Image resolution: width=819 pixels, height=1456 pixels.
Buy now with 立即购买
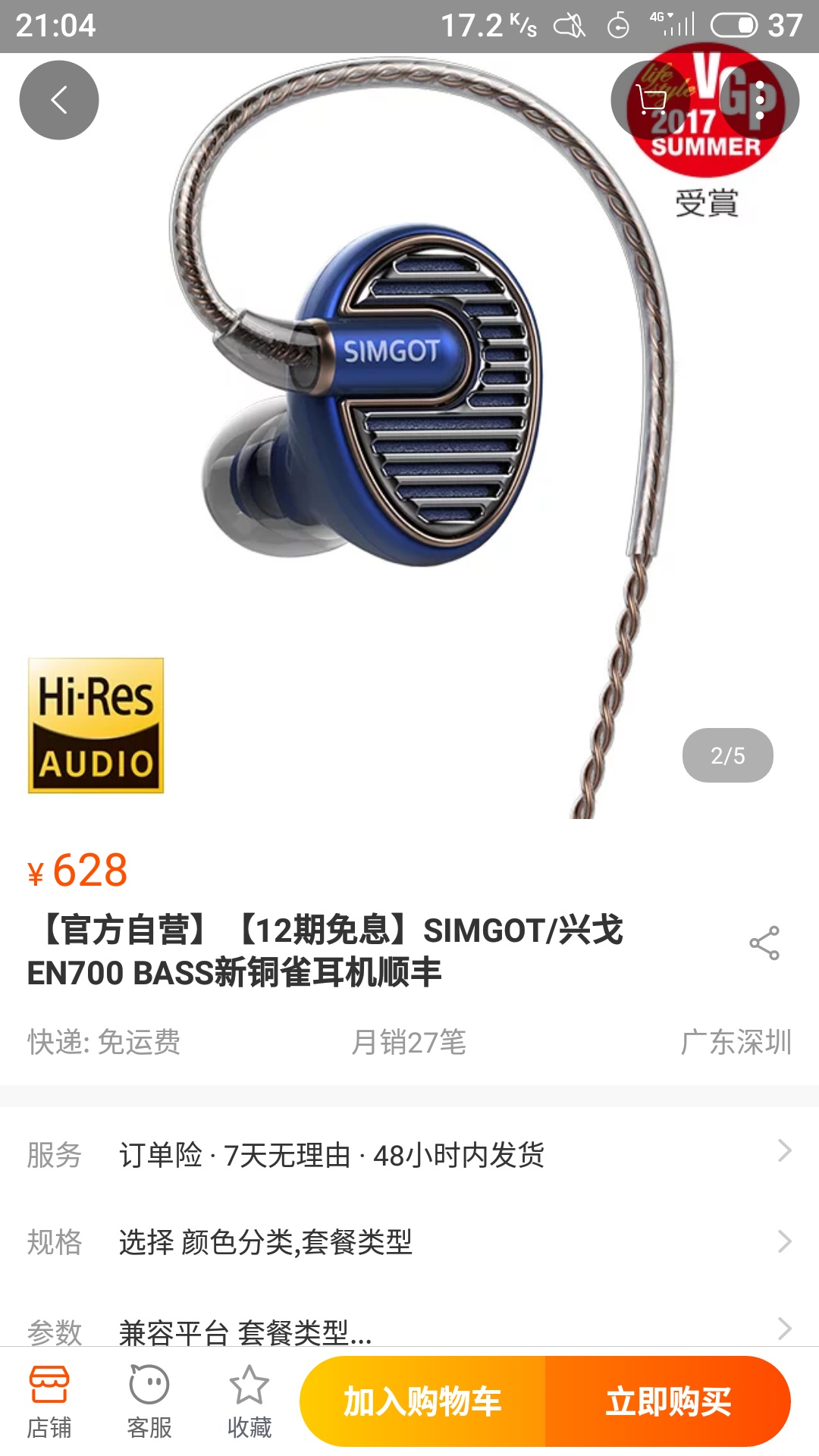pyautogui.click(x=668, y=1401)
